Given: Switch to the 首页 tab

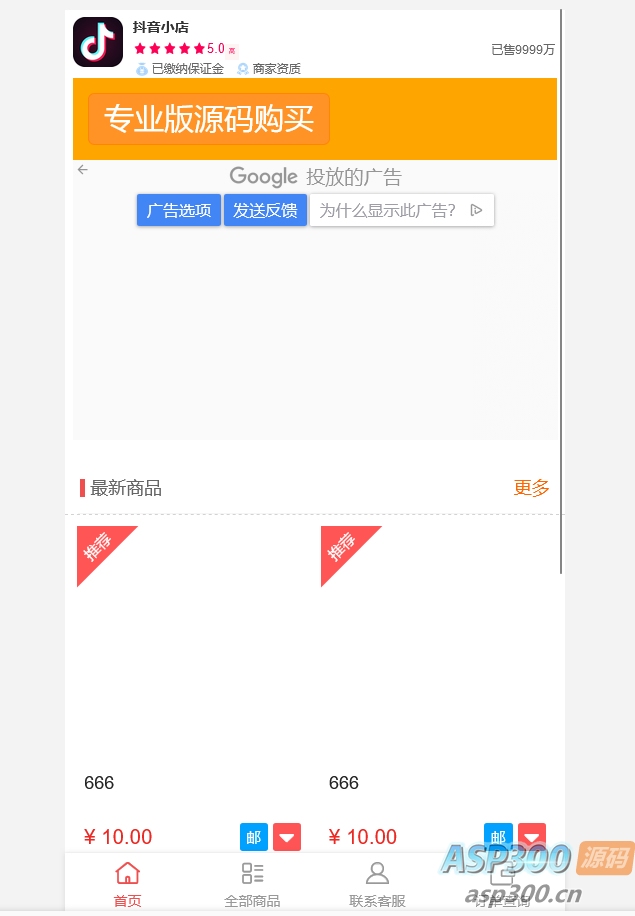Looking at the screenshot, I should [x=128, y=884].
